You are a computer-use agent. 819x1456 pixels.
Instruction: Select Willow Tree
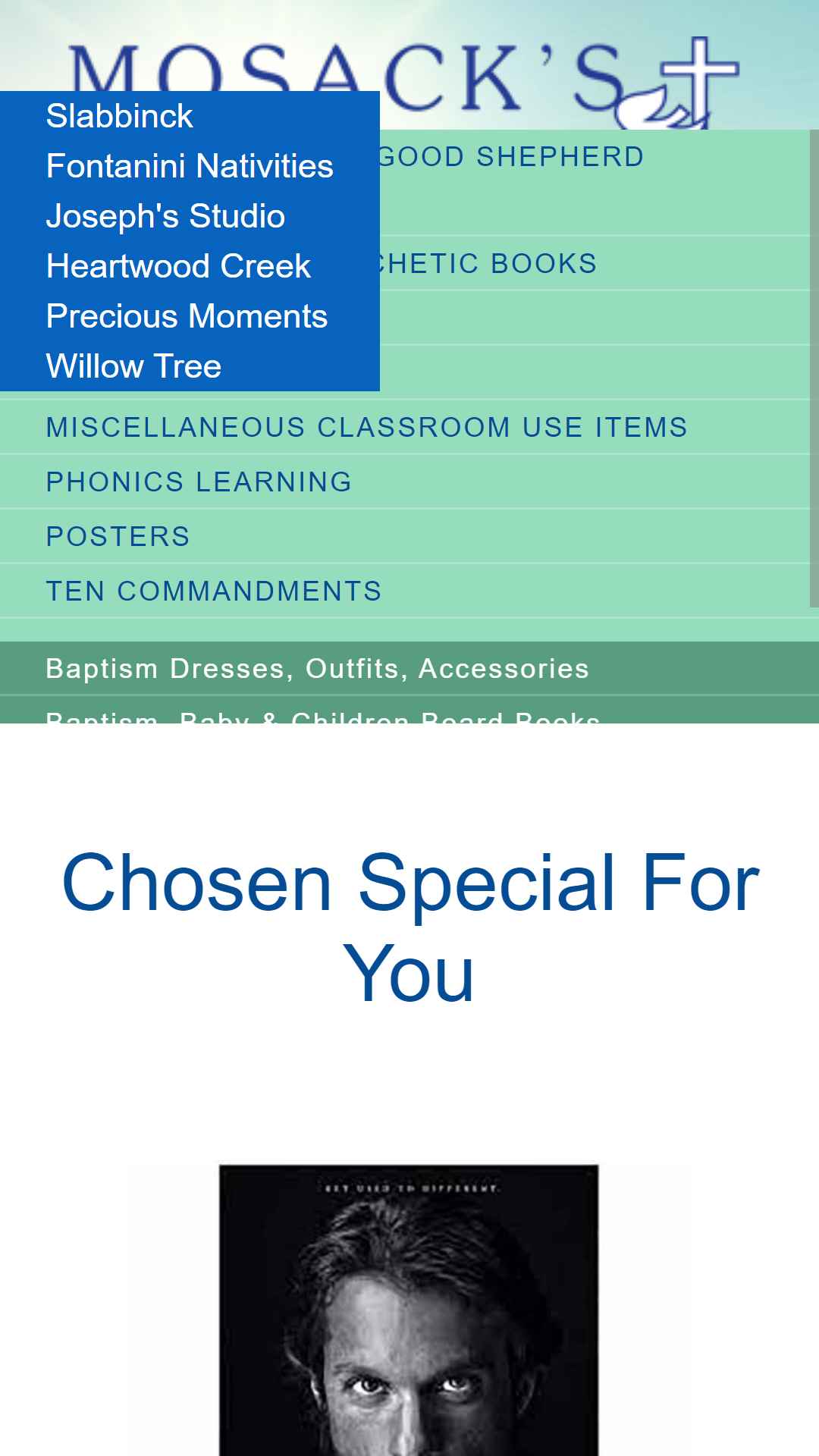click(133, 366)
